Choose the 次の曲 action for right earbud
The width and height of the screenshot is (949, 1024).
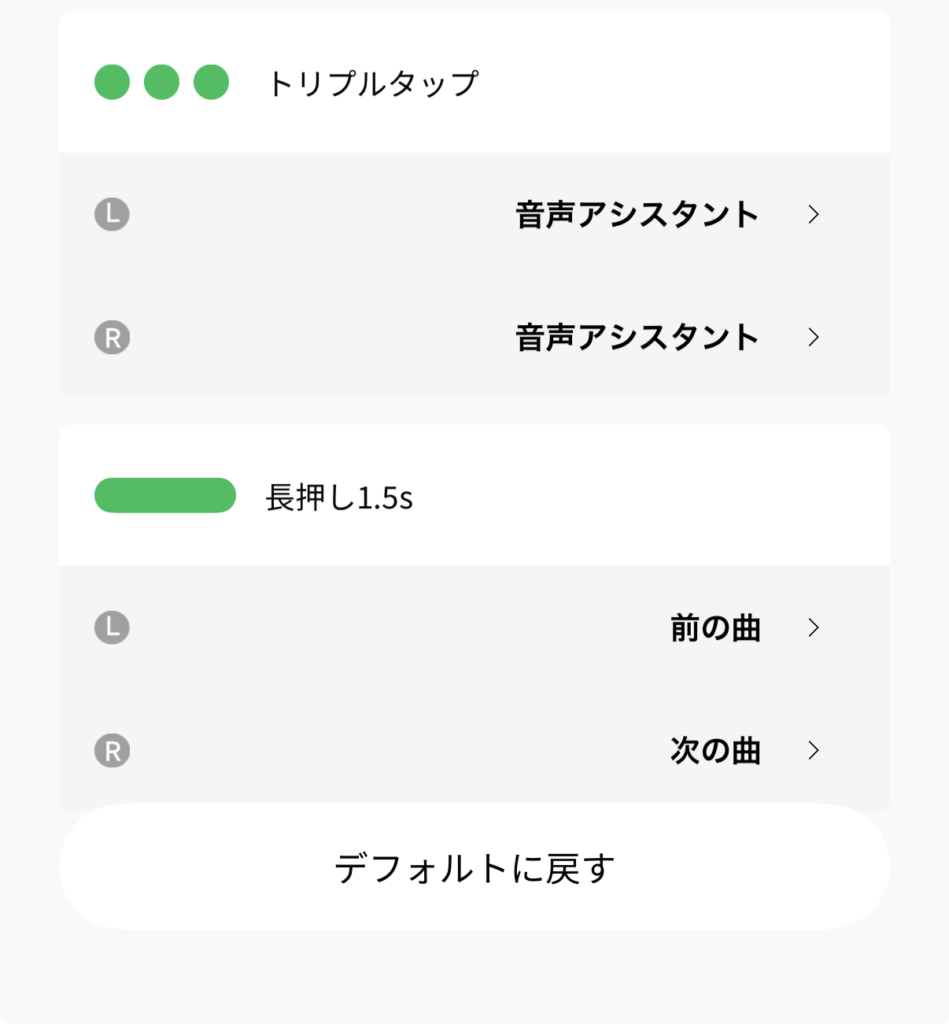tap(714, 751)
